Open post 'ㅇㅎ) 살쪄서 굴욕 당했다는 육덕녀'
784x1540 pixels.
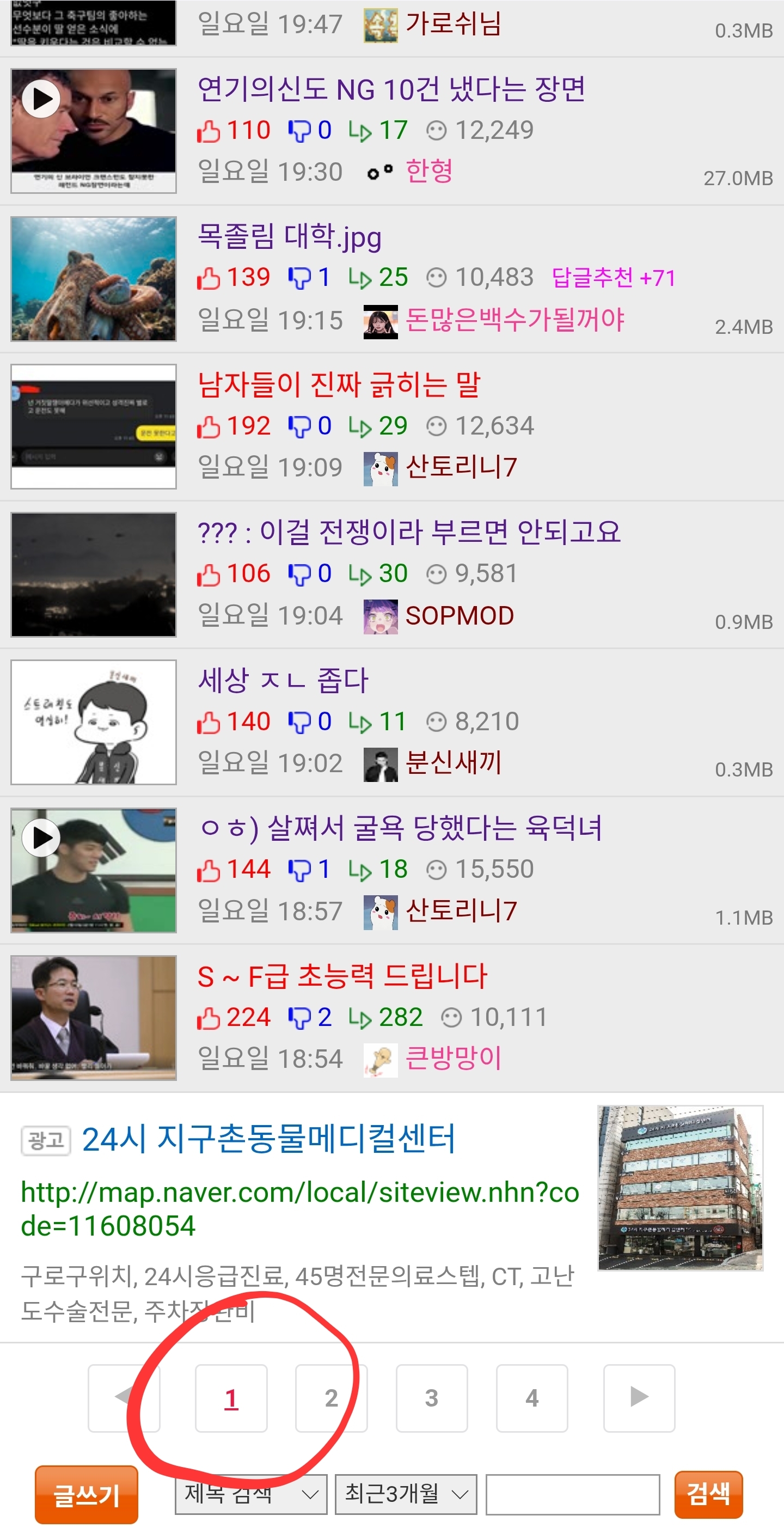click(400, 828)
